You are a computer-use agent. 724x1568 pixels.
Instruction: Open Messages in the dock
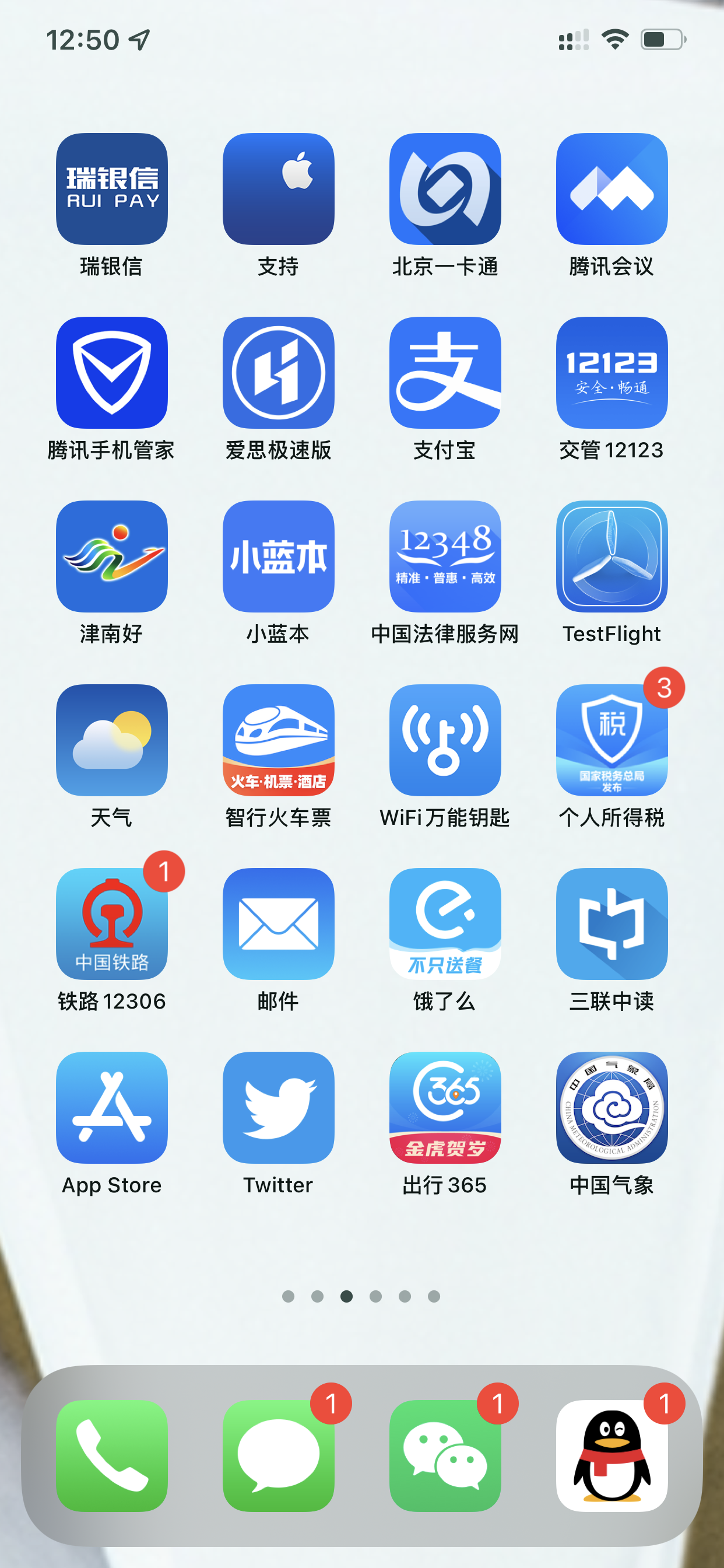coord(278,1456)
